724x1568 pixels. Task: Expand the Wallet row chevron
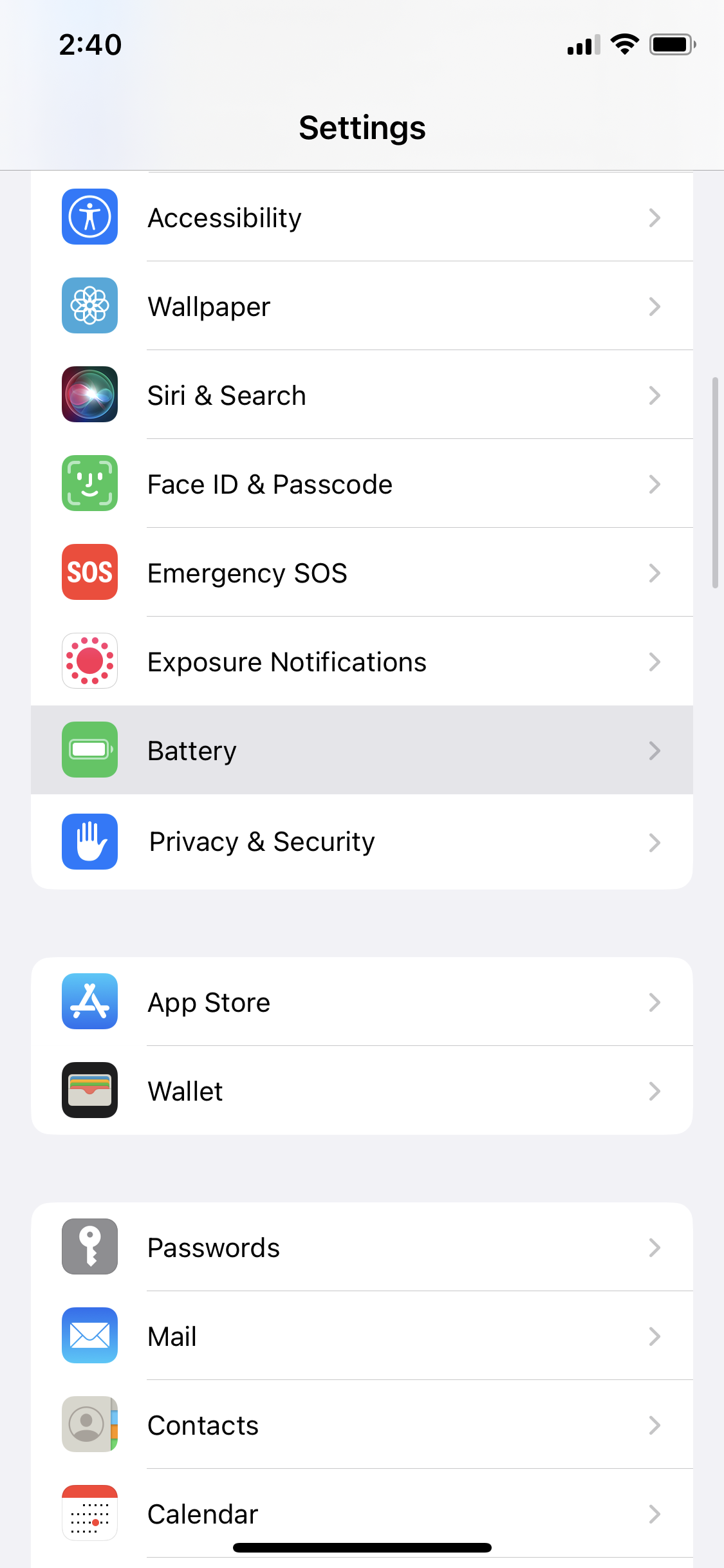point(655,1090)
